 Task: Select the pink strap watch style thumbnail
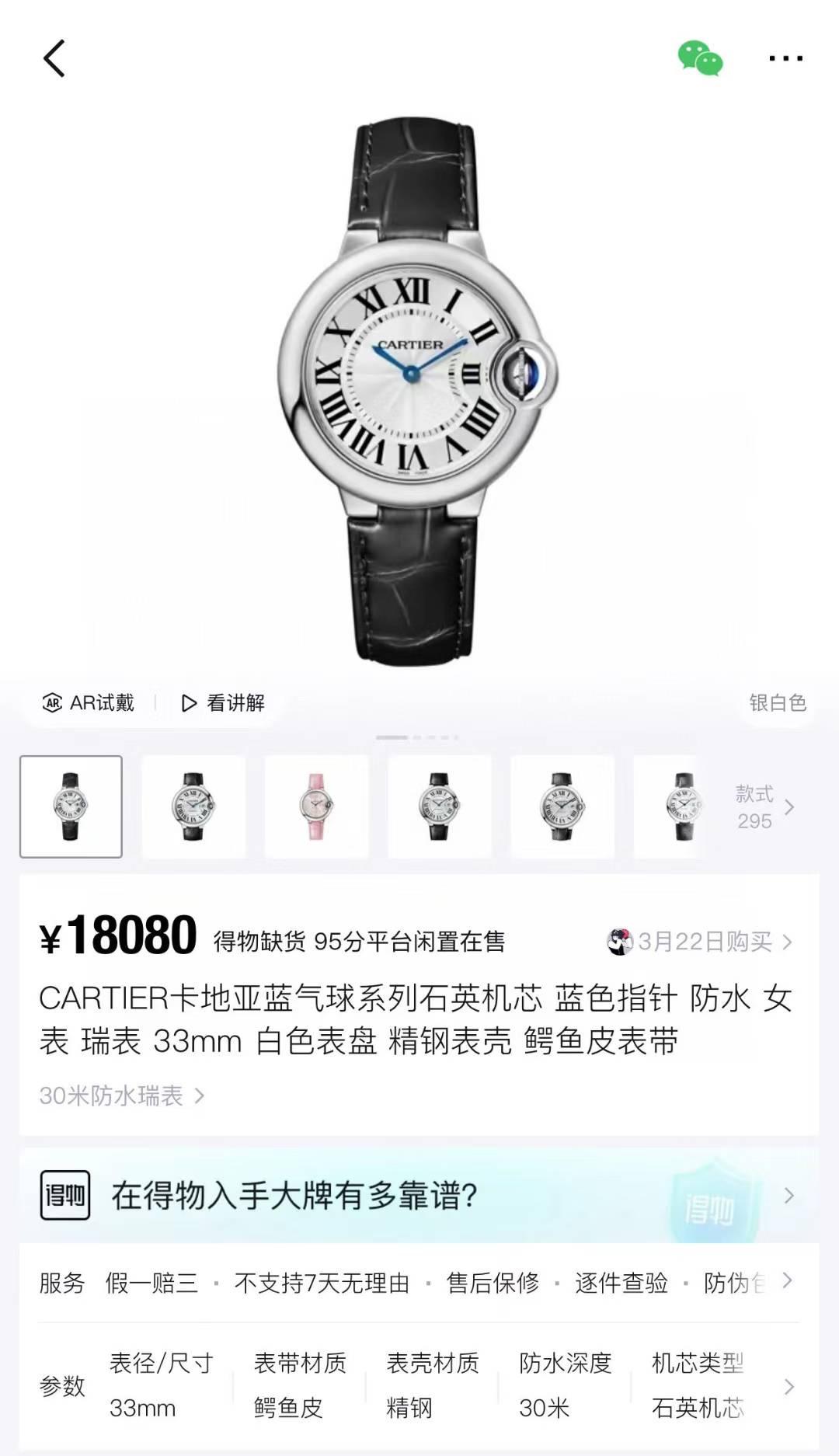[x=316, y=806]
